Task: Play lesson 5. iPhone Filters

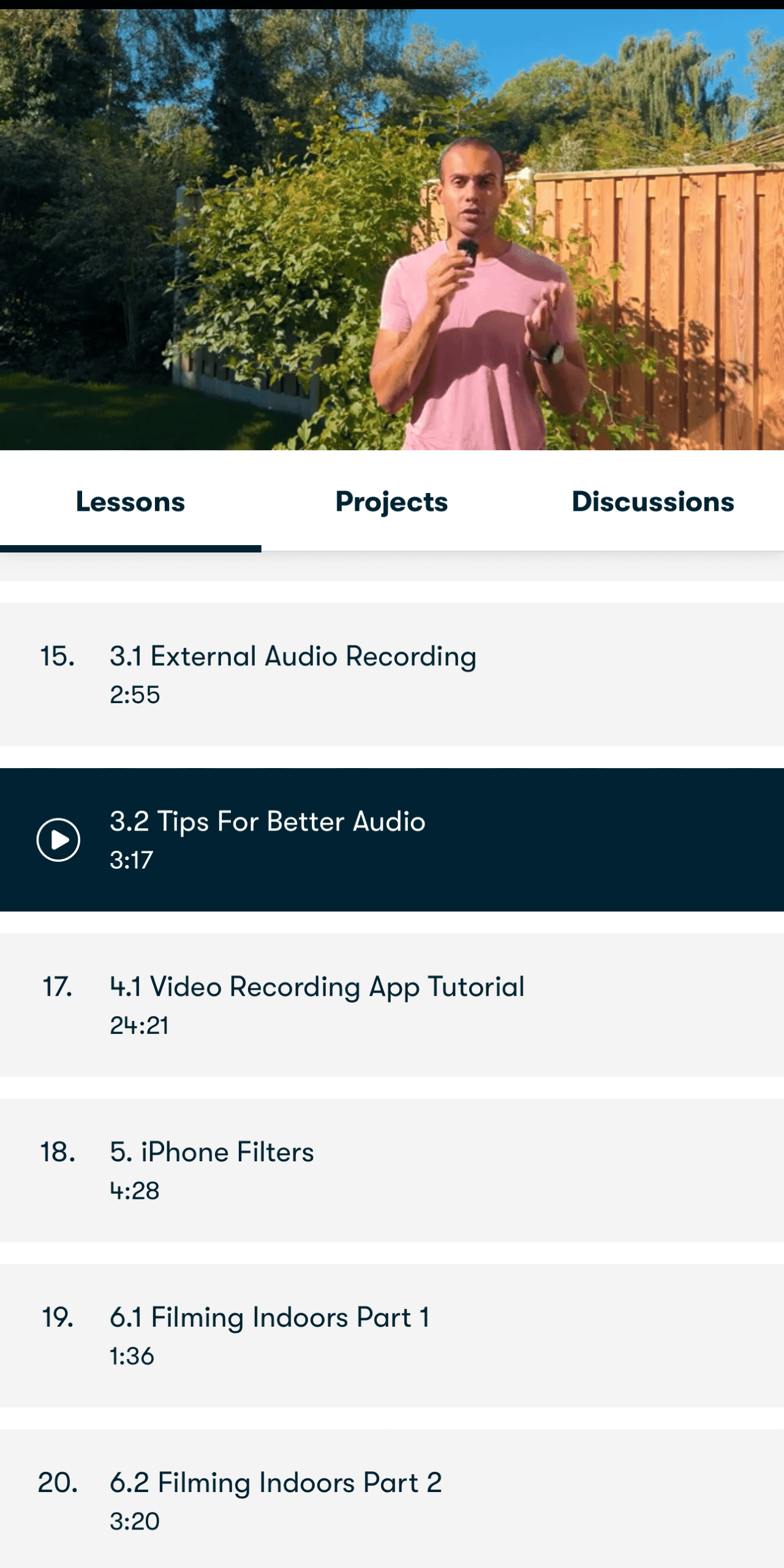Action: (x=211, y=1151)
